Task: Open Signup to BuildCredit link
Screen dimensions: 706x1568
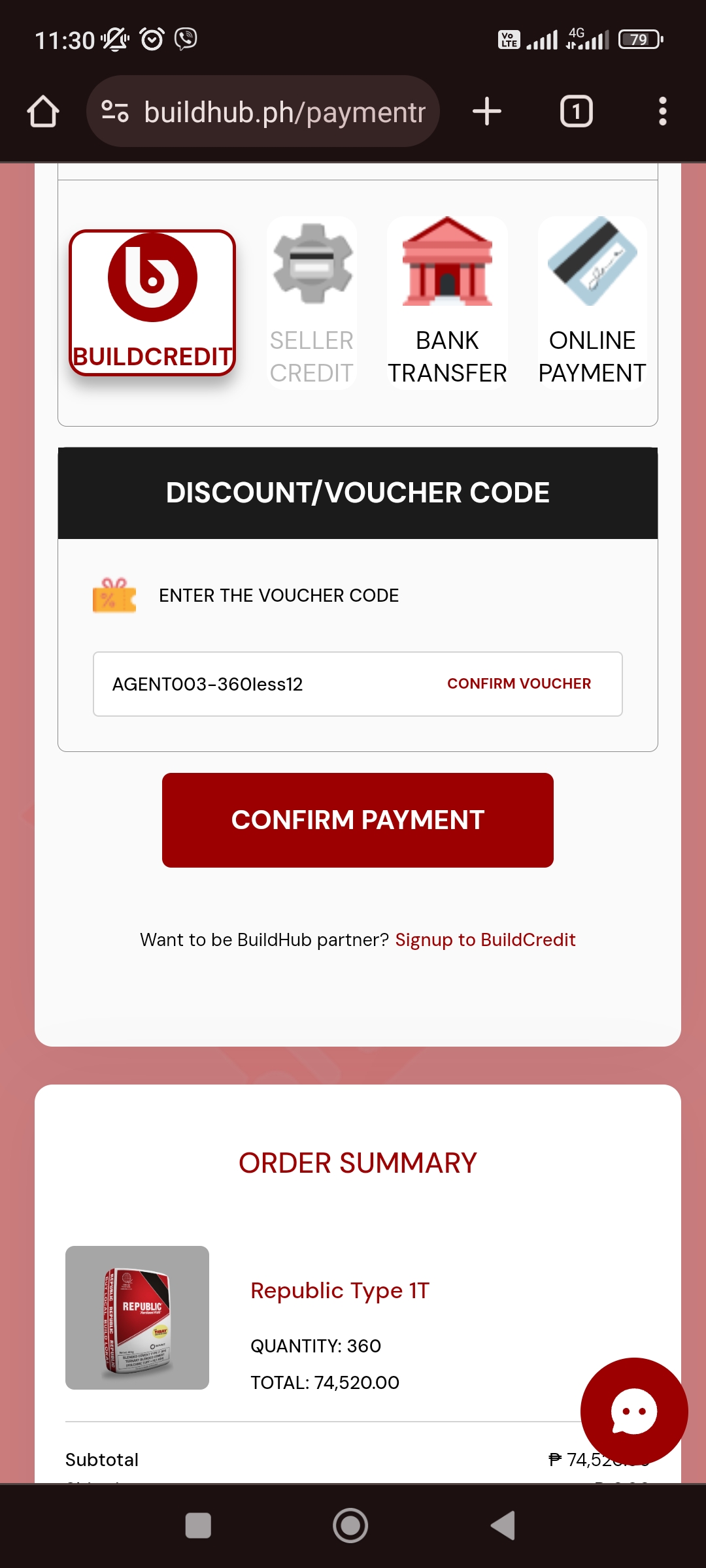Action: click(x=485, y=939)
